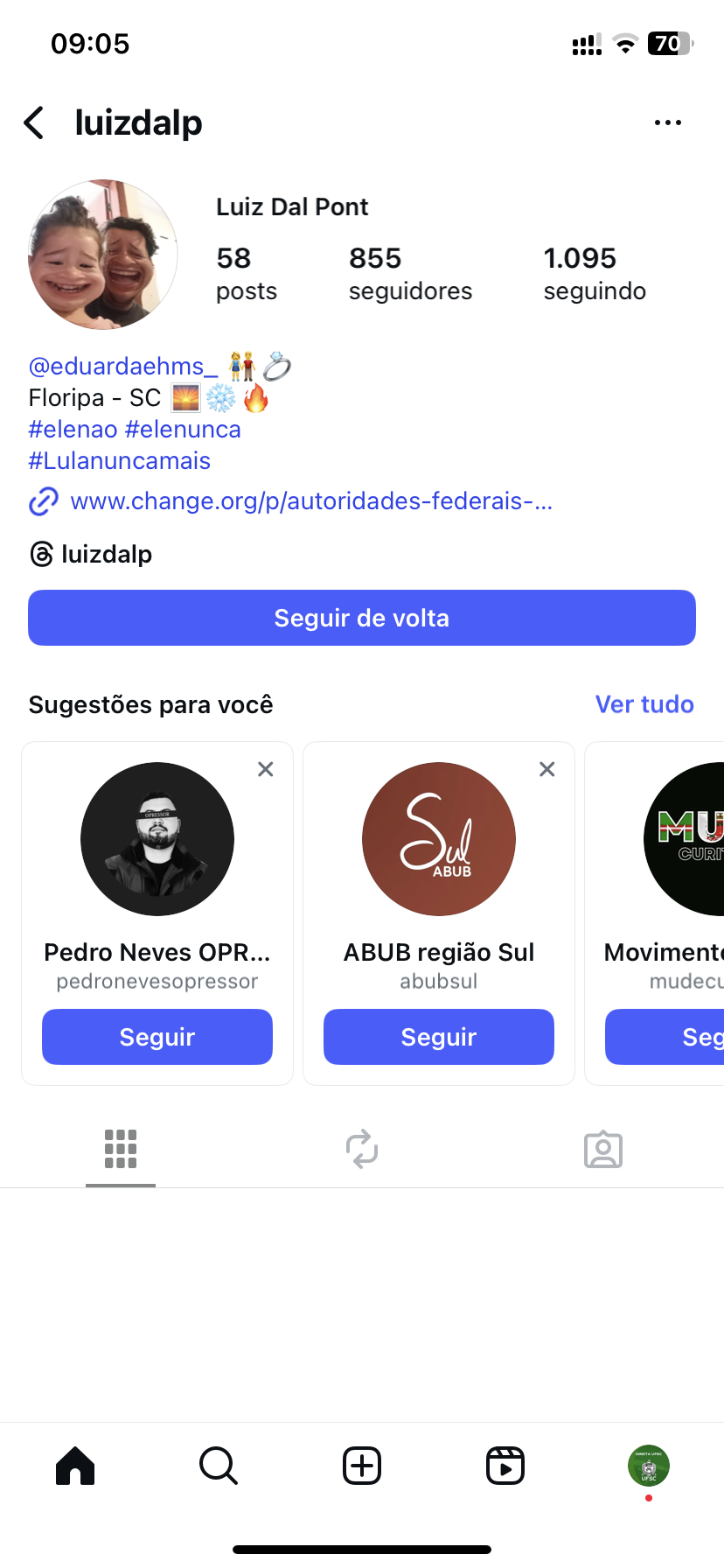Dismiss the Pedro Neves suggestion
The height and width of the screenshot is (1568, 724).
266,769
